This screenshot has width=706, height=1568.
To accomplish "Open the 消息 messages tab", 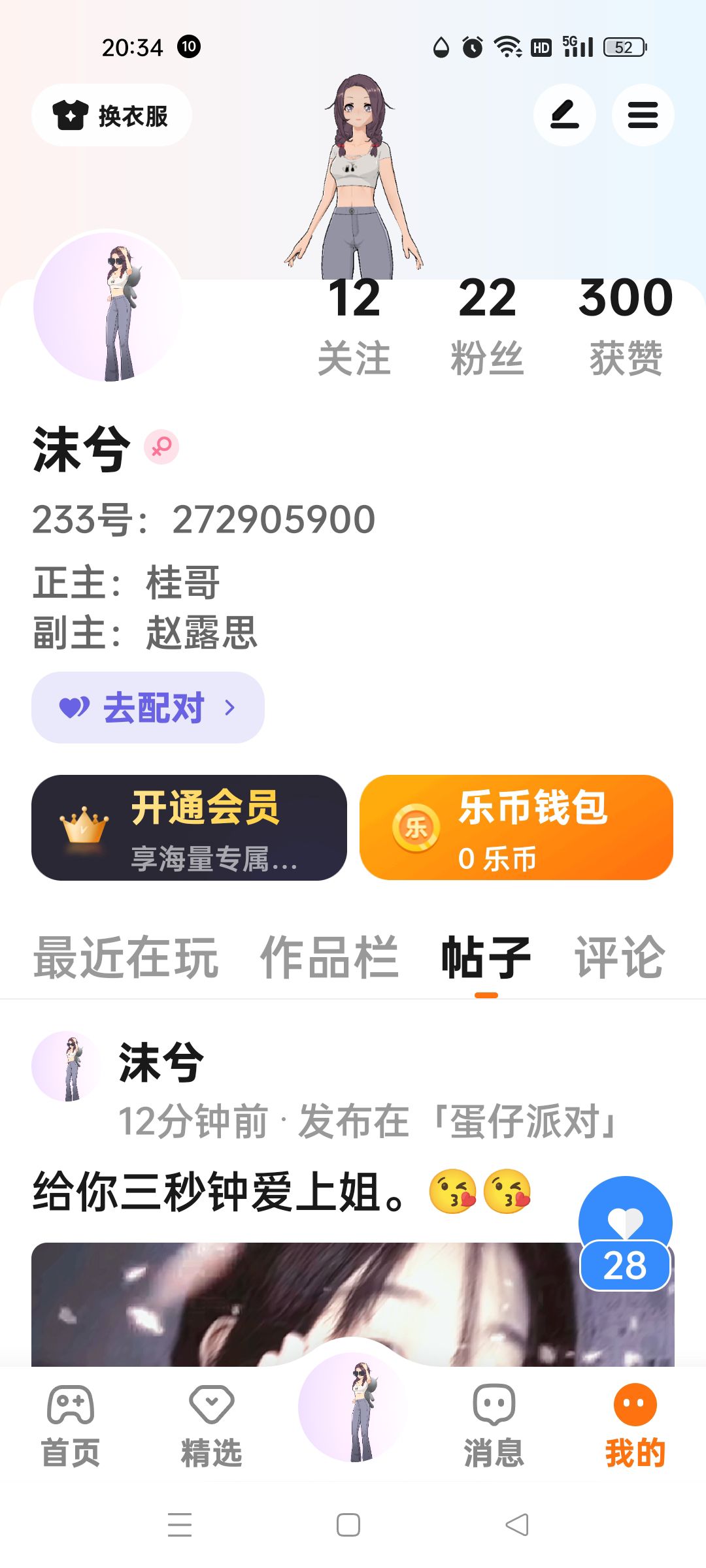I will coord(494,1426).
